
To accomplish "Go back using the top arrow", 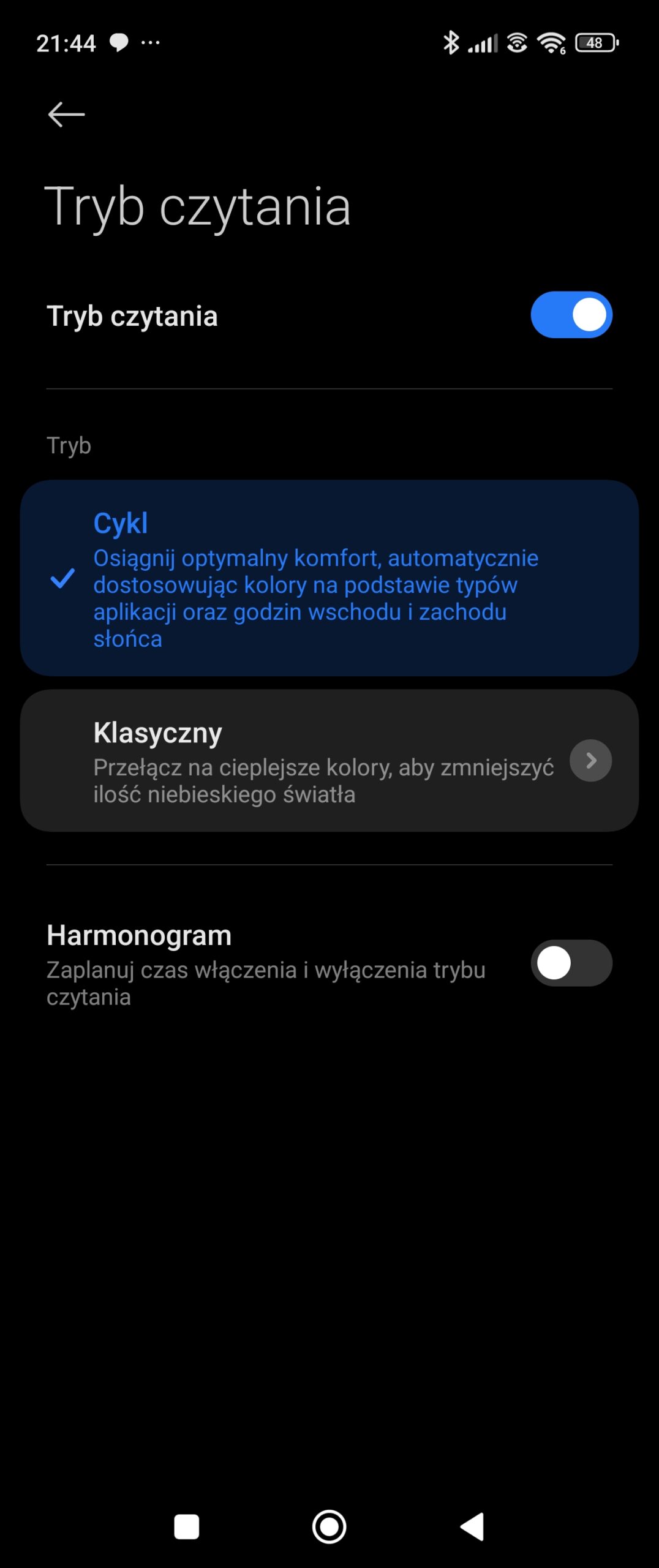I will point(66,115).
